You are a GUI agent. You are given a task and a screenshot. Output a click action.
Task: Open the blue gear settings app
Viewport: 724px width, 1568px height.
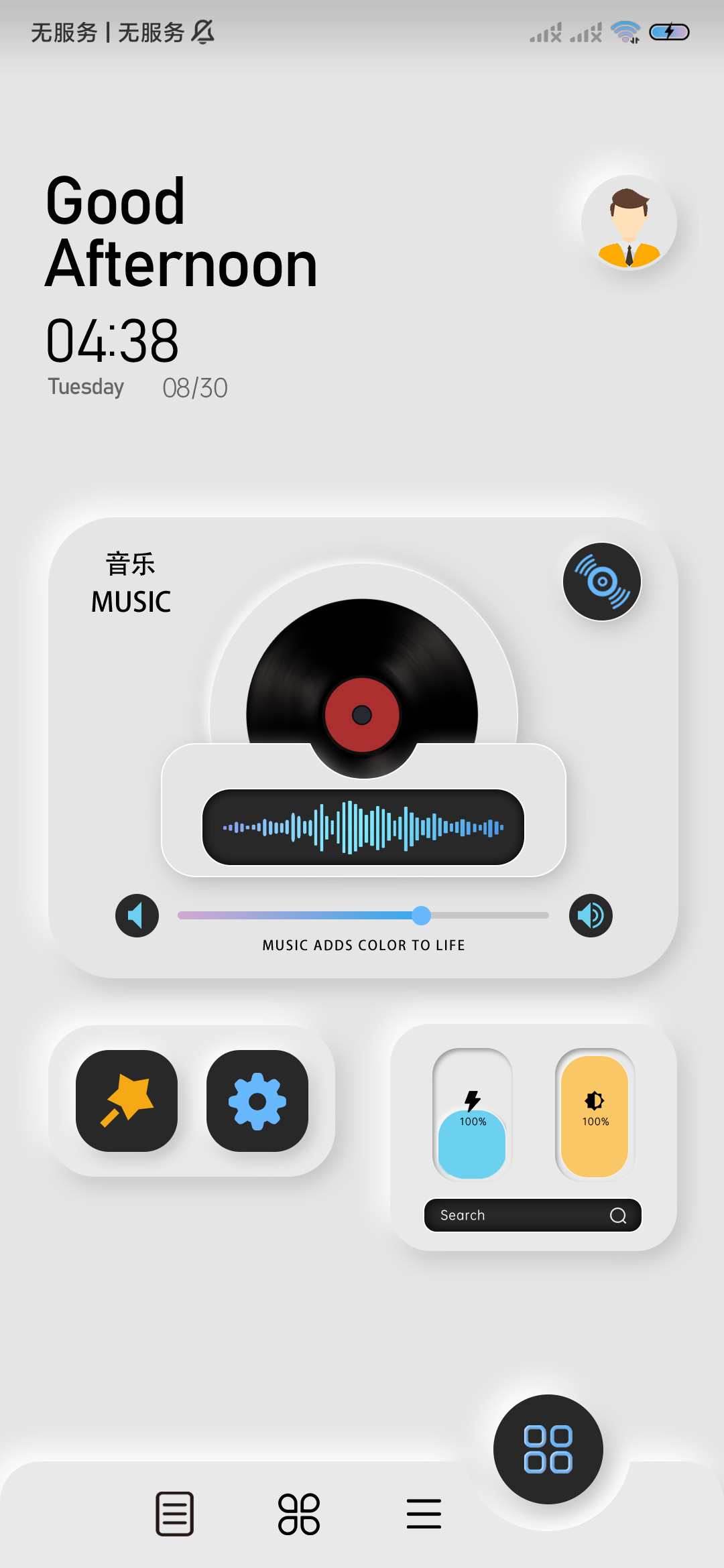coord(257,1101)
